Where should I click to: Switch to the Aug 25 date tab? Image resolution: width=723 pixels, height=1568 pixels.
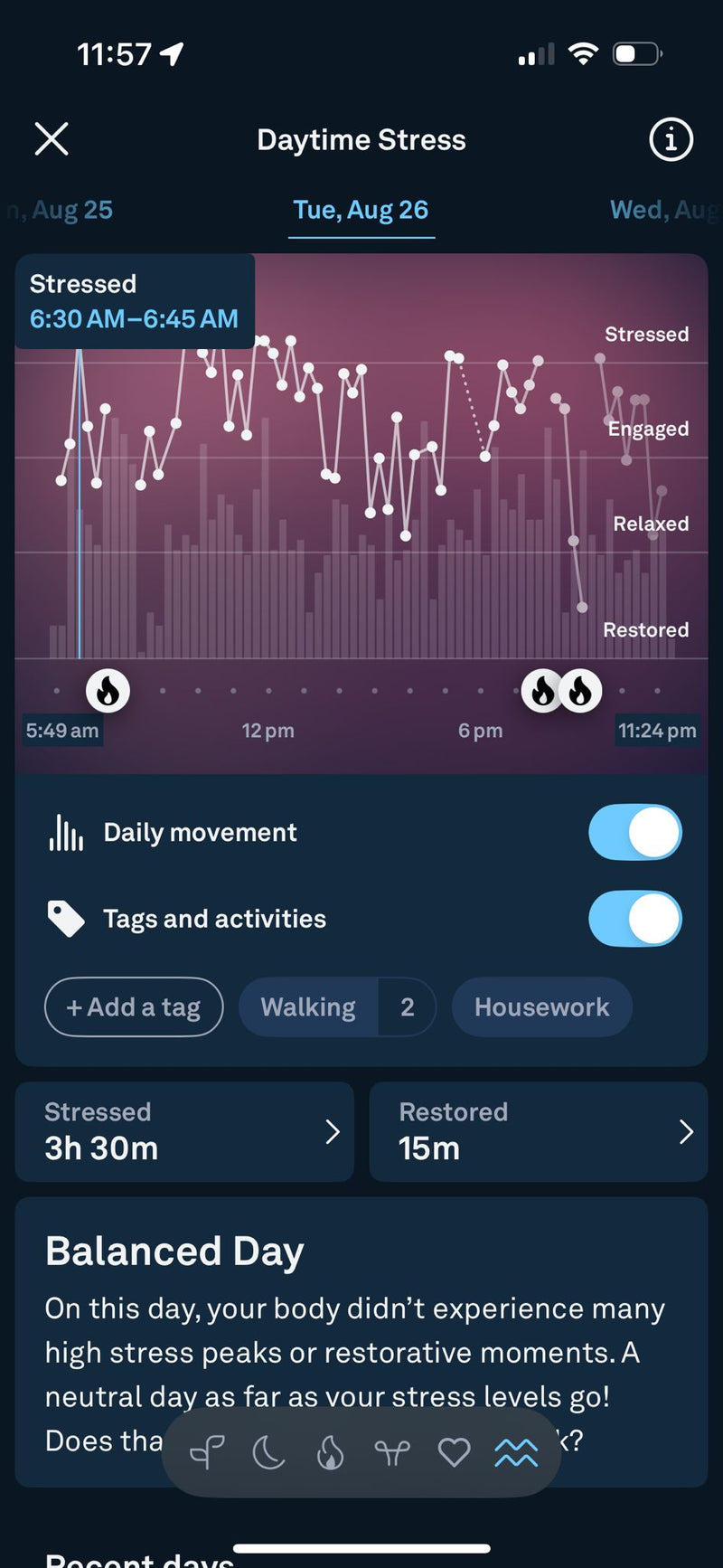tap(63, 210)
